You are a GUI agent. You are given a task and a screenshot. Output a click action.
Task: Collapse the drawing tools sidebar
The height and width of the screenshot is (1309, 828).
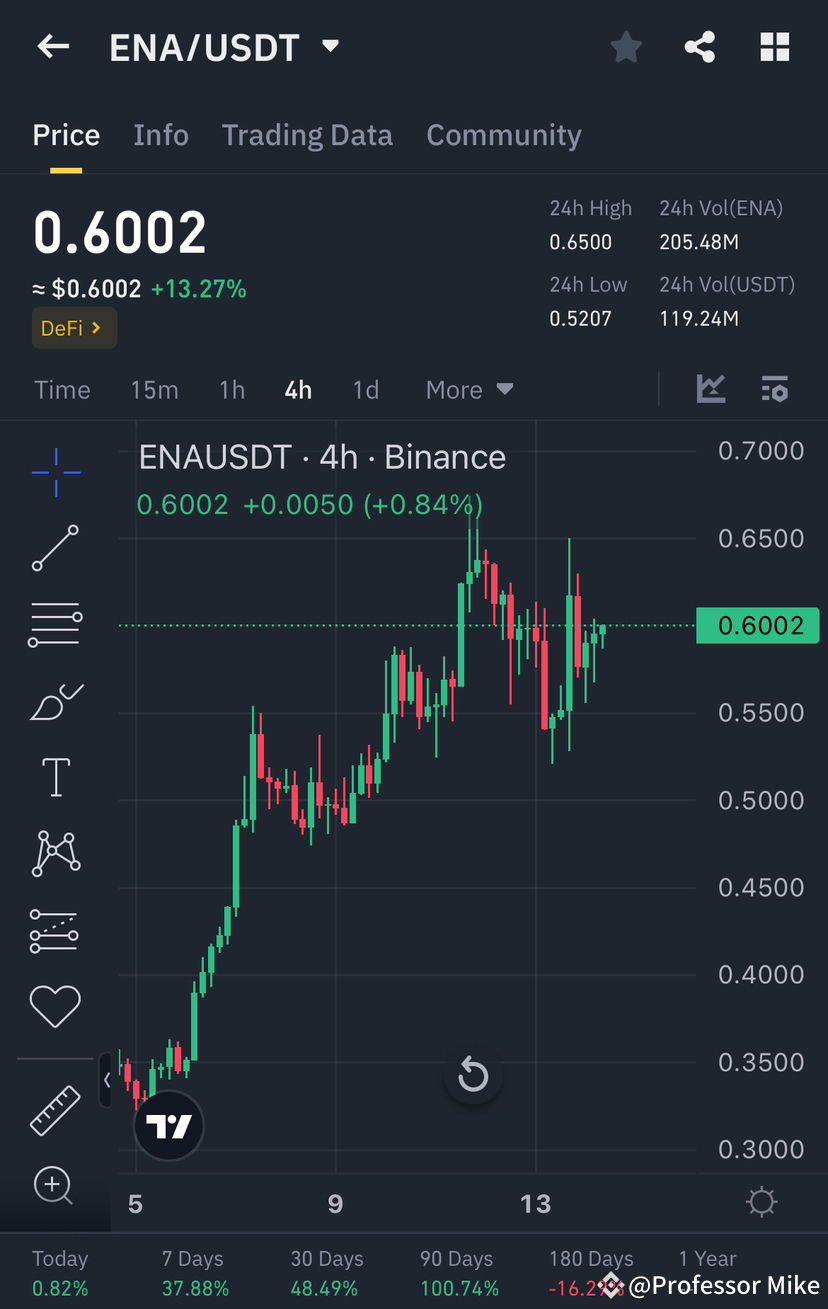pos(106,1080)
